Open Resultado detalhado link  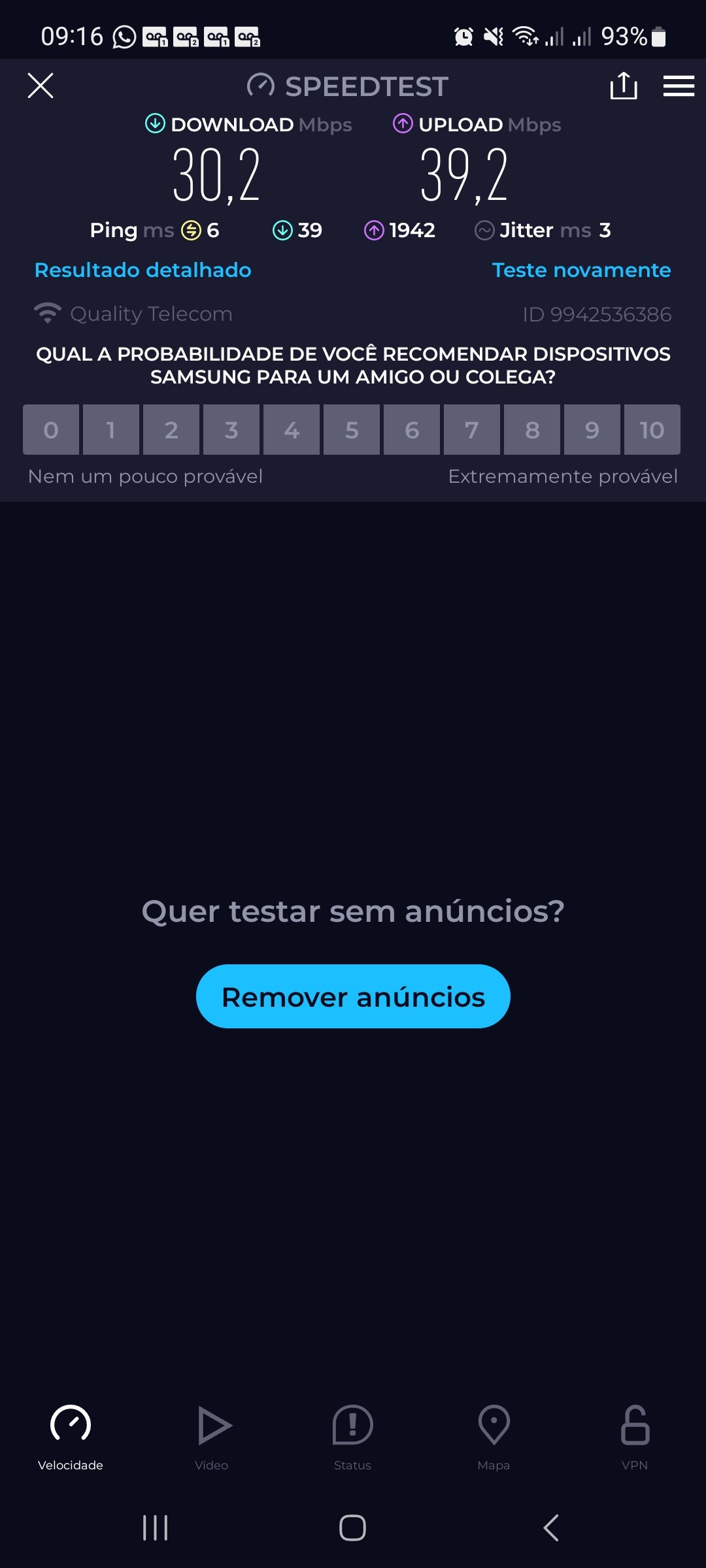[x=143, y=270]
